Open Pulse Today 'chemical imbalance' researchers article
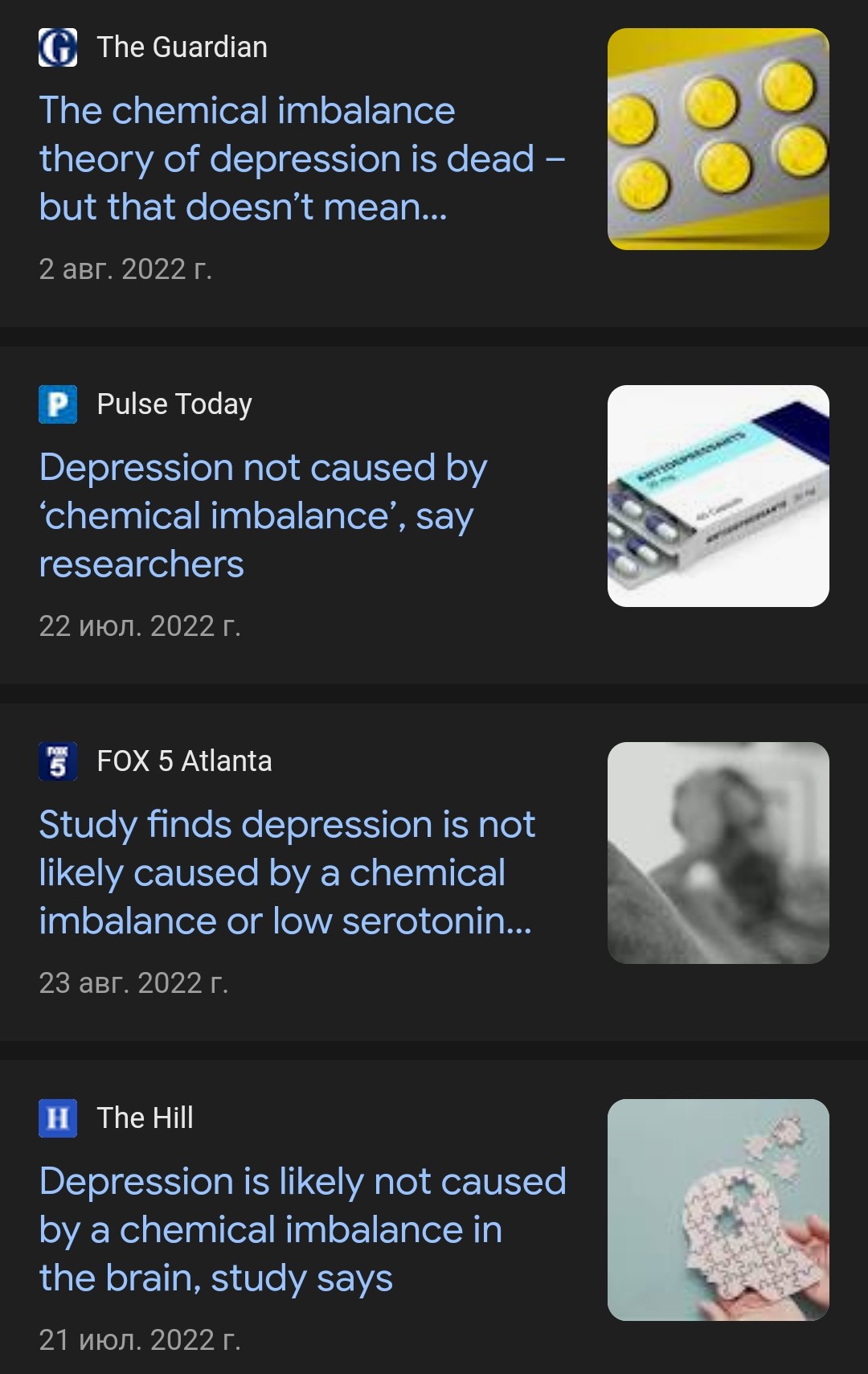 coord(264,515)
